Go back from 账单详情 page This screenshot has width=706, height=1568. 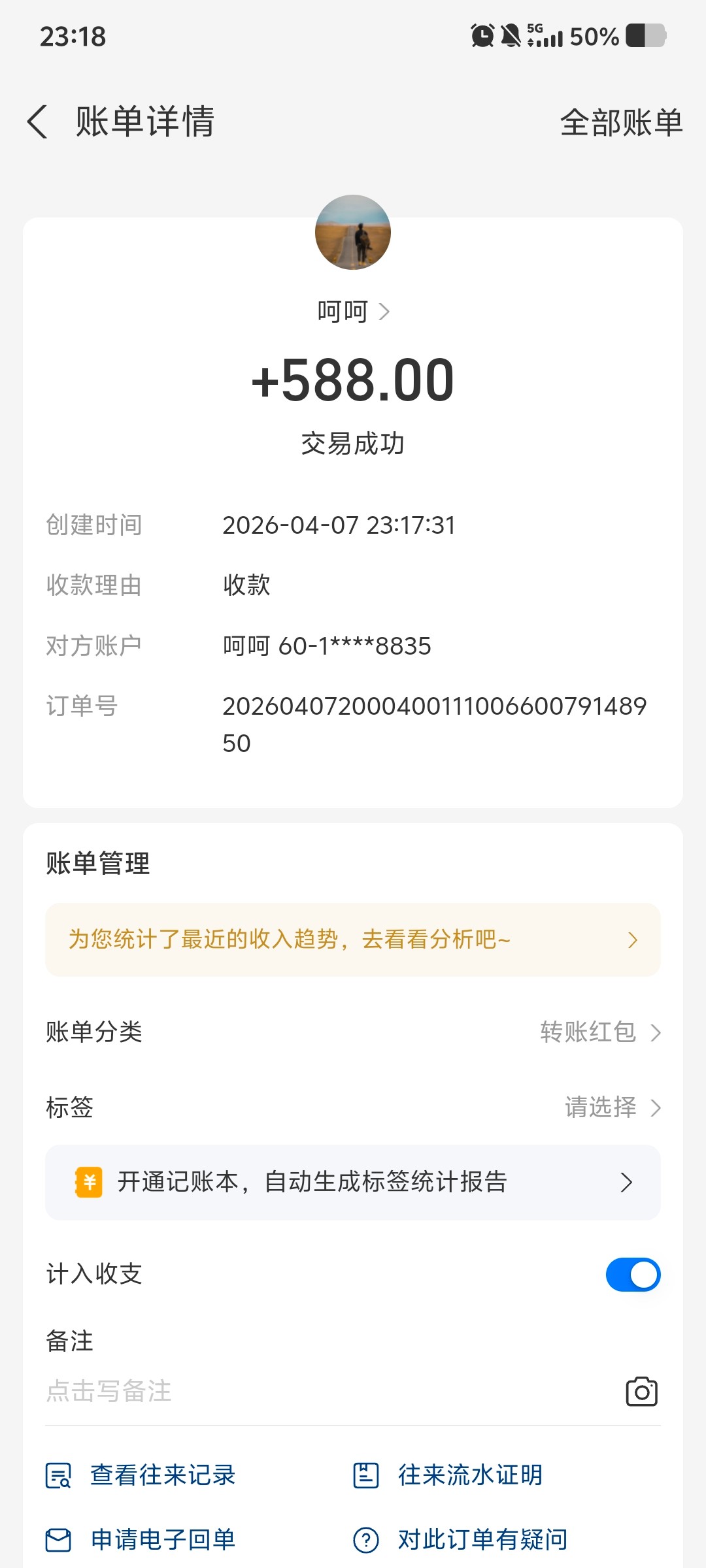[38, 122]
